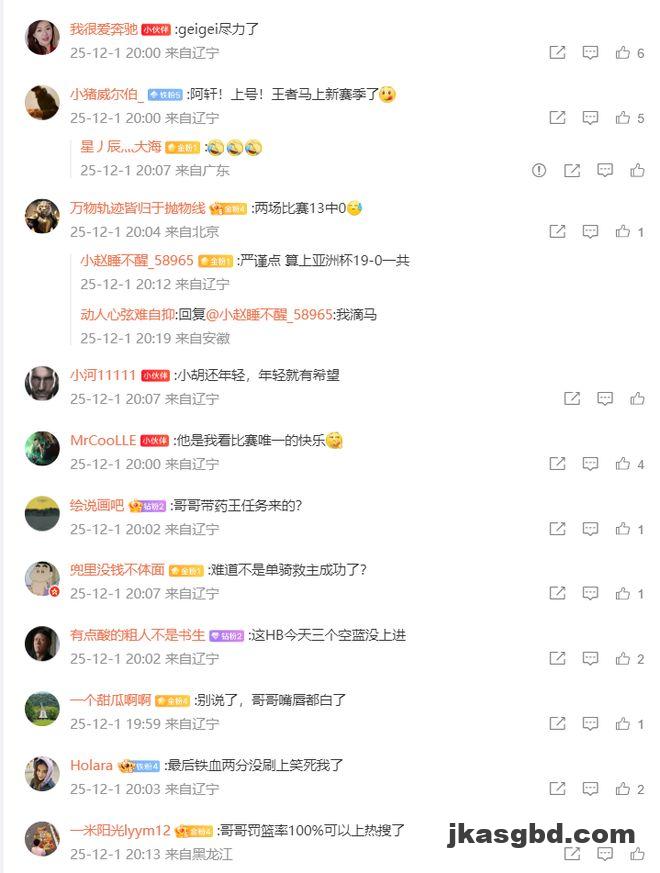660x873 pixels.
Task: Reply to 小猪威尔伯_'s comment
Action: pyautogui.click(x=591, y=118)
